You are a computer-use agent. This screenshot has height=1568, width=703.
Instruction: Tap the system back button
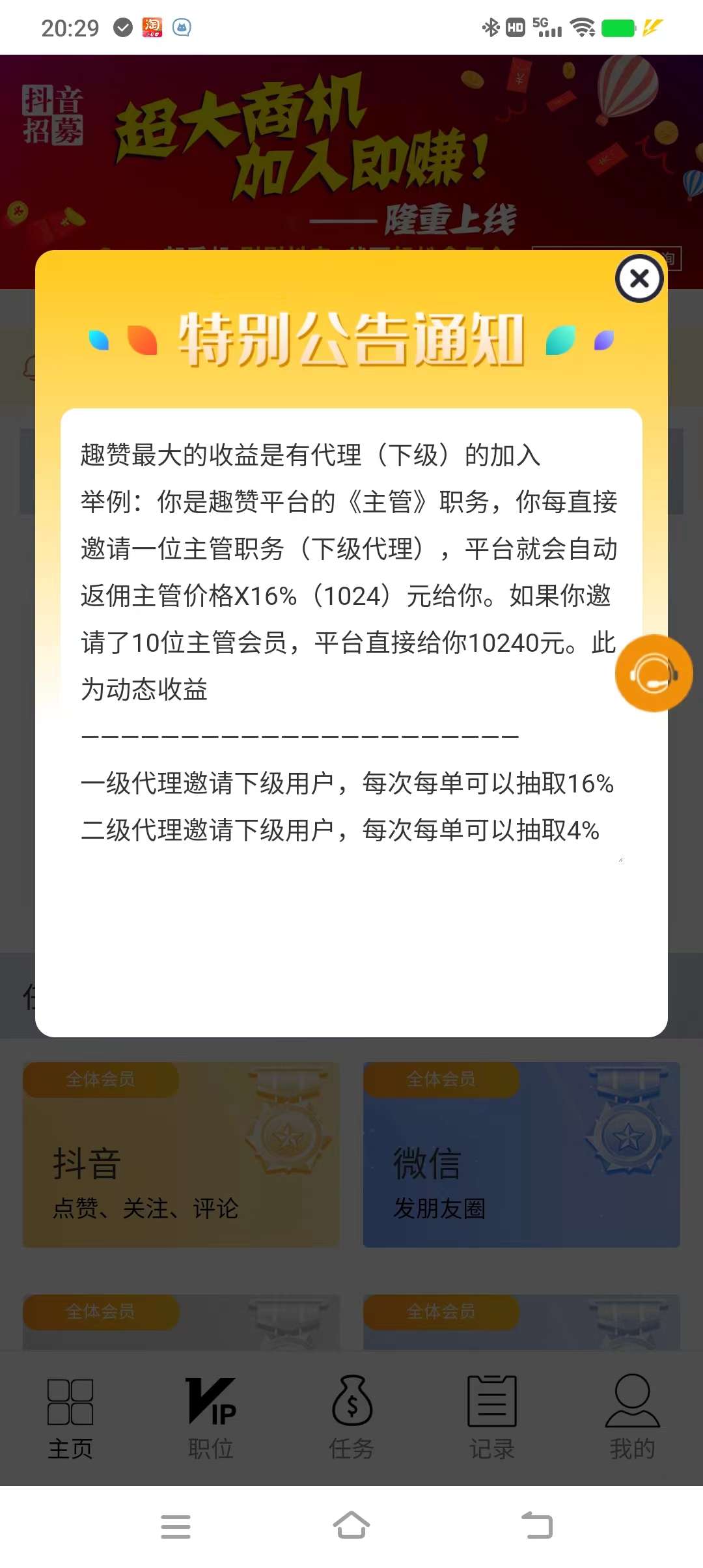pos(537,1526)
